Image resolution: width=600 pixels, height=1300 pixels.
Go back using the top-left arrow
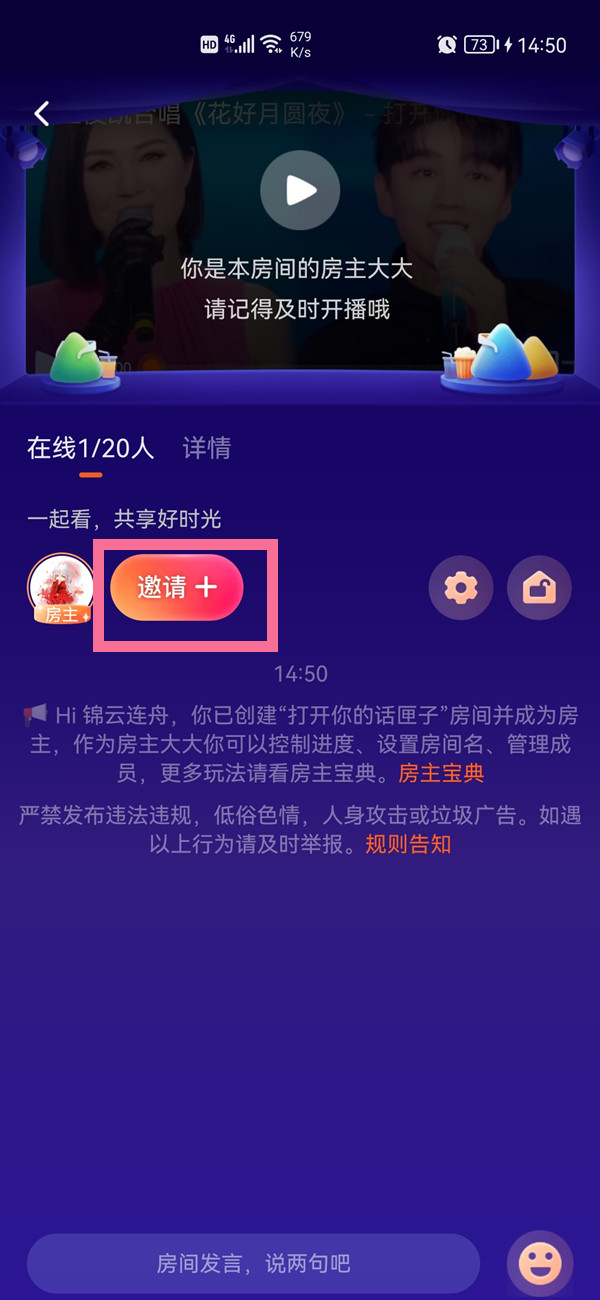[41, 113]
